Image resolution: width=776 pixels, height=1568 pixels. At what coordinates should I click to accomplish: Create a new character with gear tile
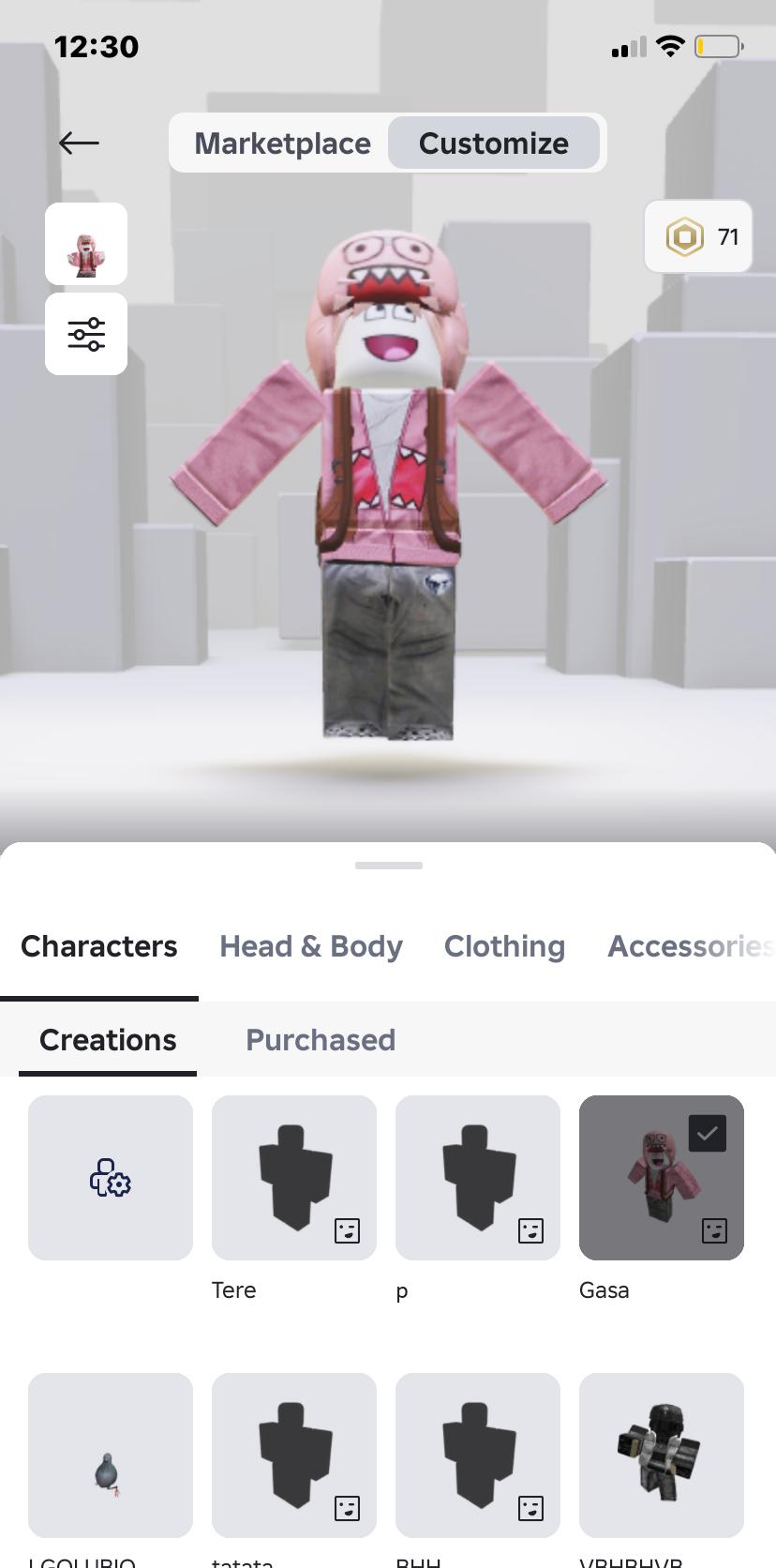coord(111,1178)
